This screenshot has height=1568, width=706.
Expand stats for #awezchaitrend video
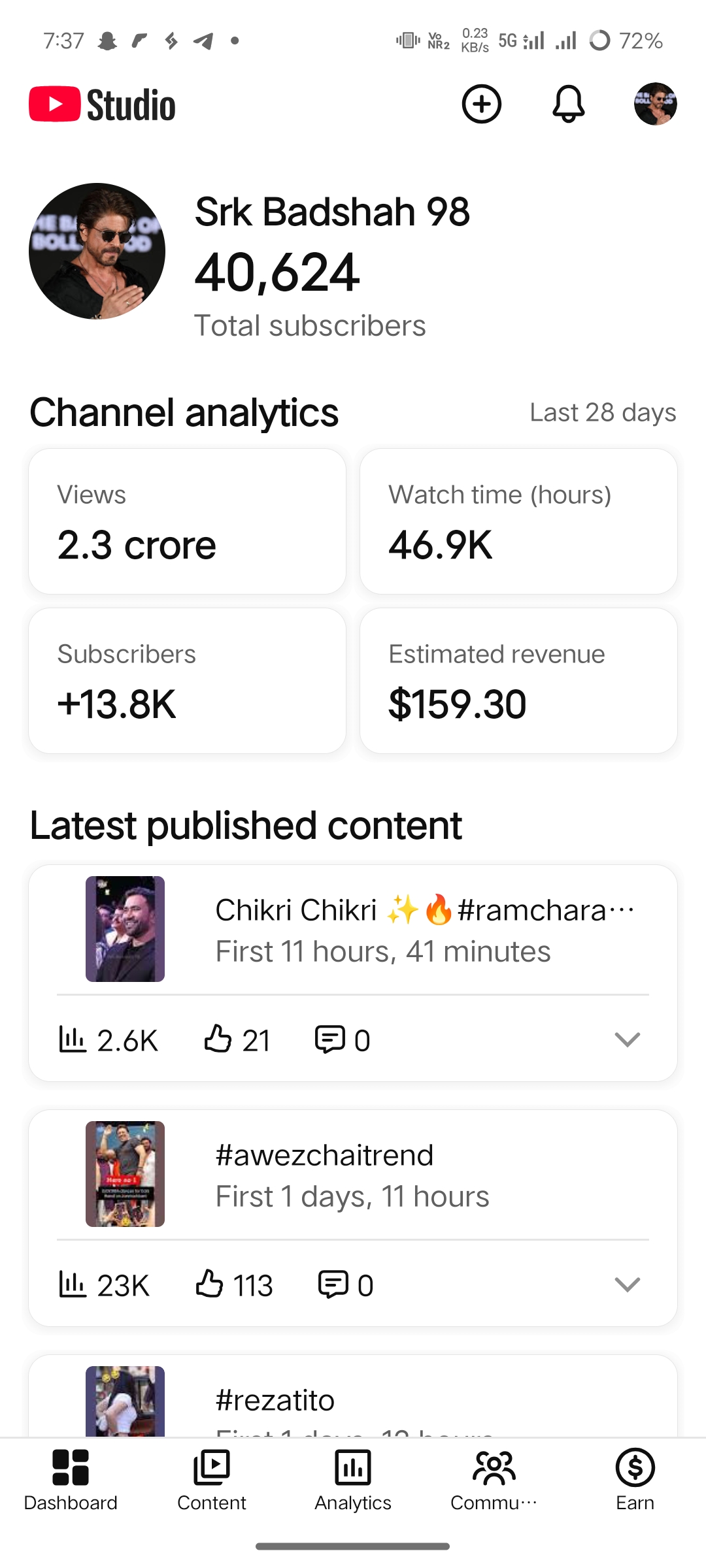pyautogui.click(x=627, y=1284)
